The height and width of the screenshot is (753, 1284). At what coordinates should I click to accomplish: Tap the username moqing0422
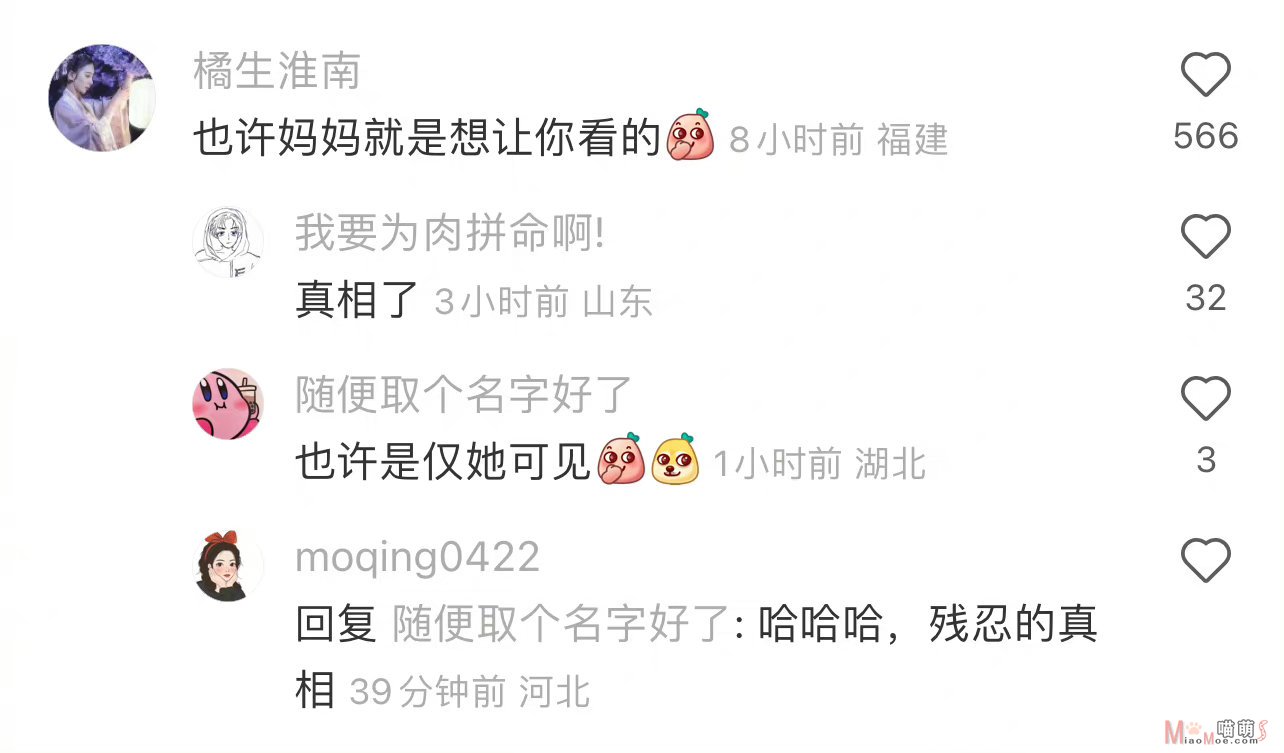click(x=417, y=557)
